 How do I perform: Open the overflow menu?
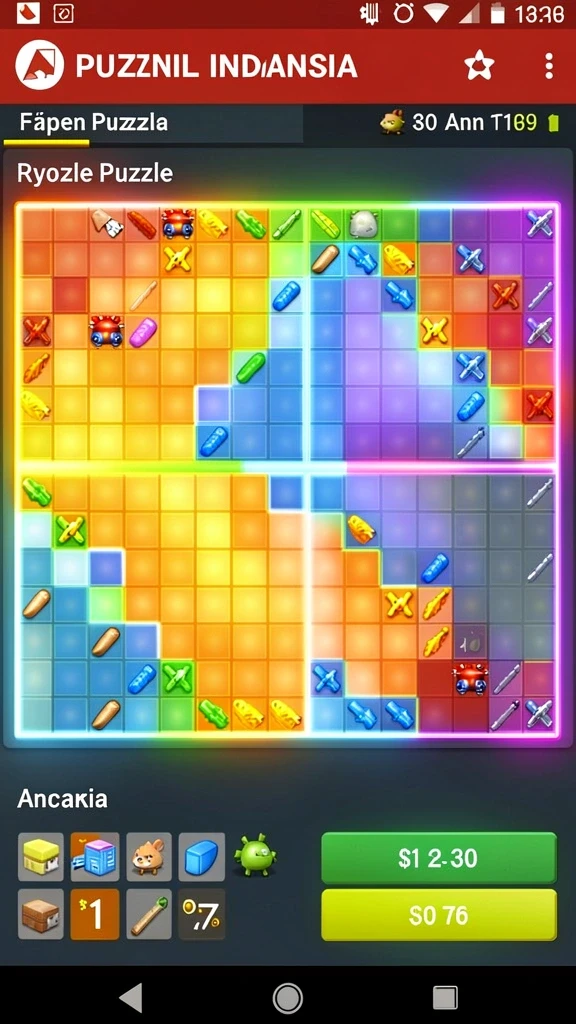tap(549, 67)
